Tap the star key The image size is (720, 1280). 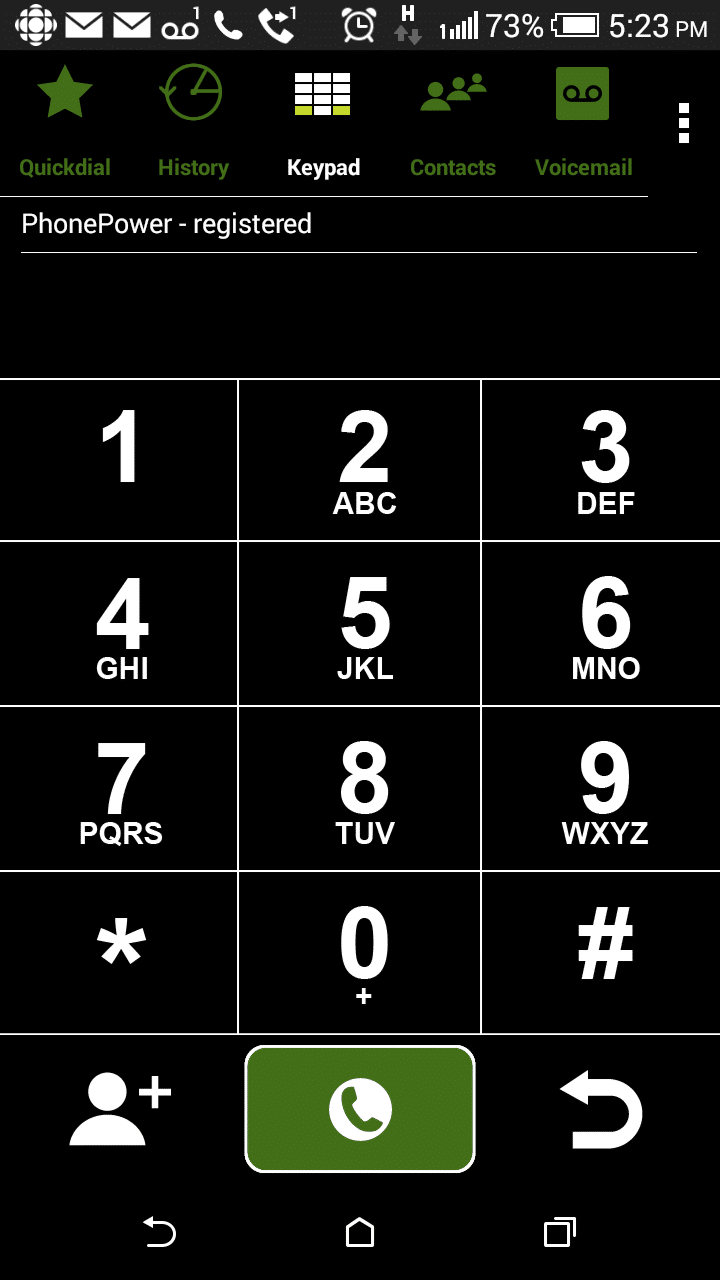pos(120,952)
